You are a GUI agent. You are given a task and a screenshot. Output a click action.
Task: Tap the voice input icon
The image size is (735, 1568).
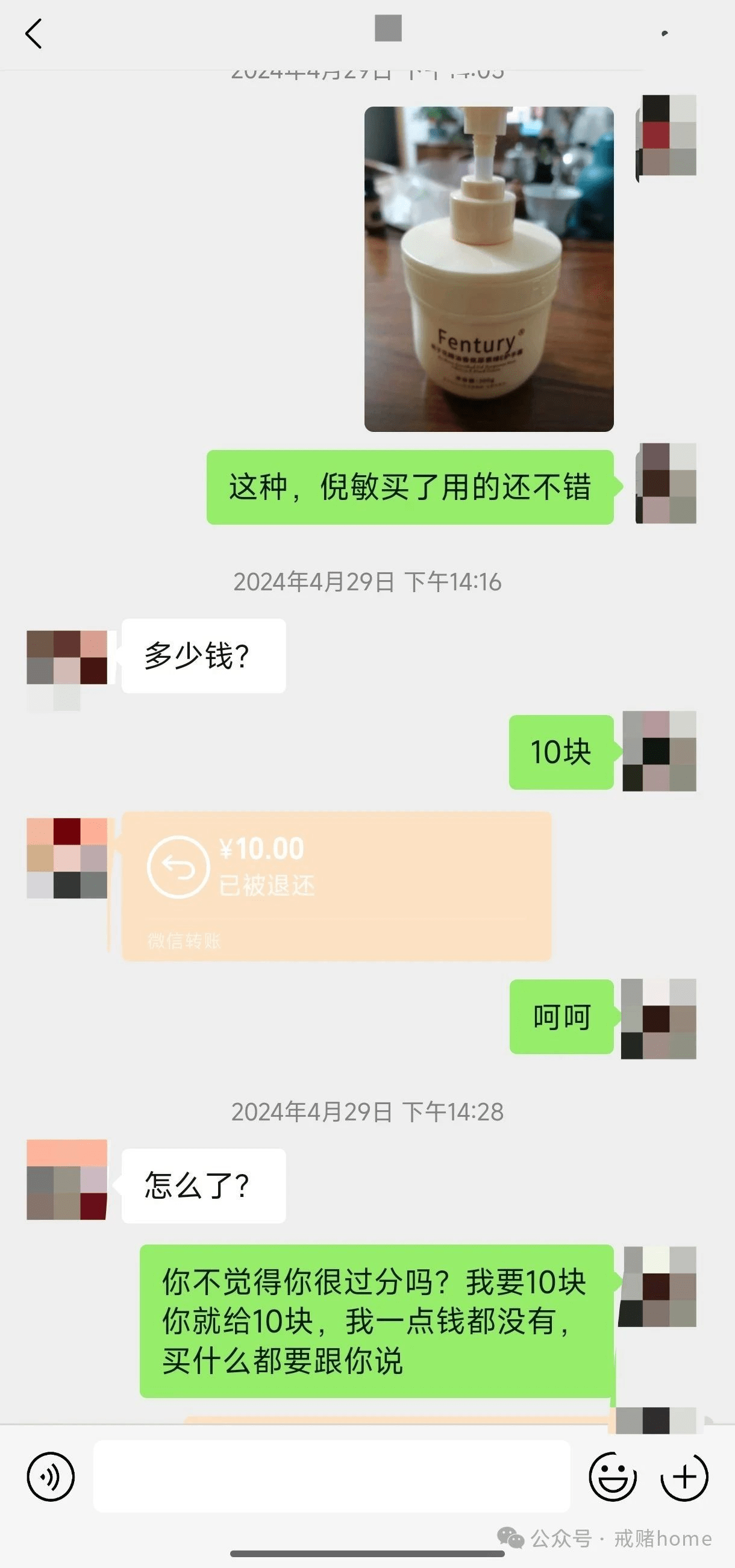51,1476
